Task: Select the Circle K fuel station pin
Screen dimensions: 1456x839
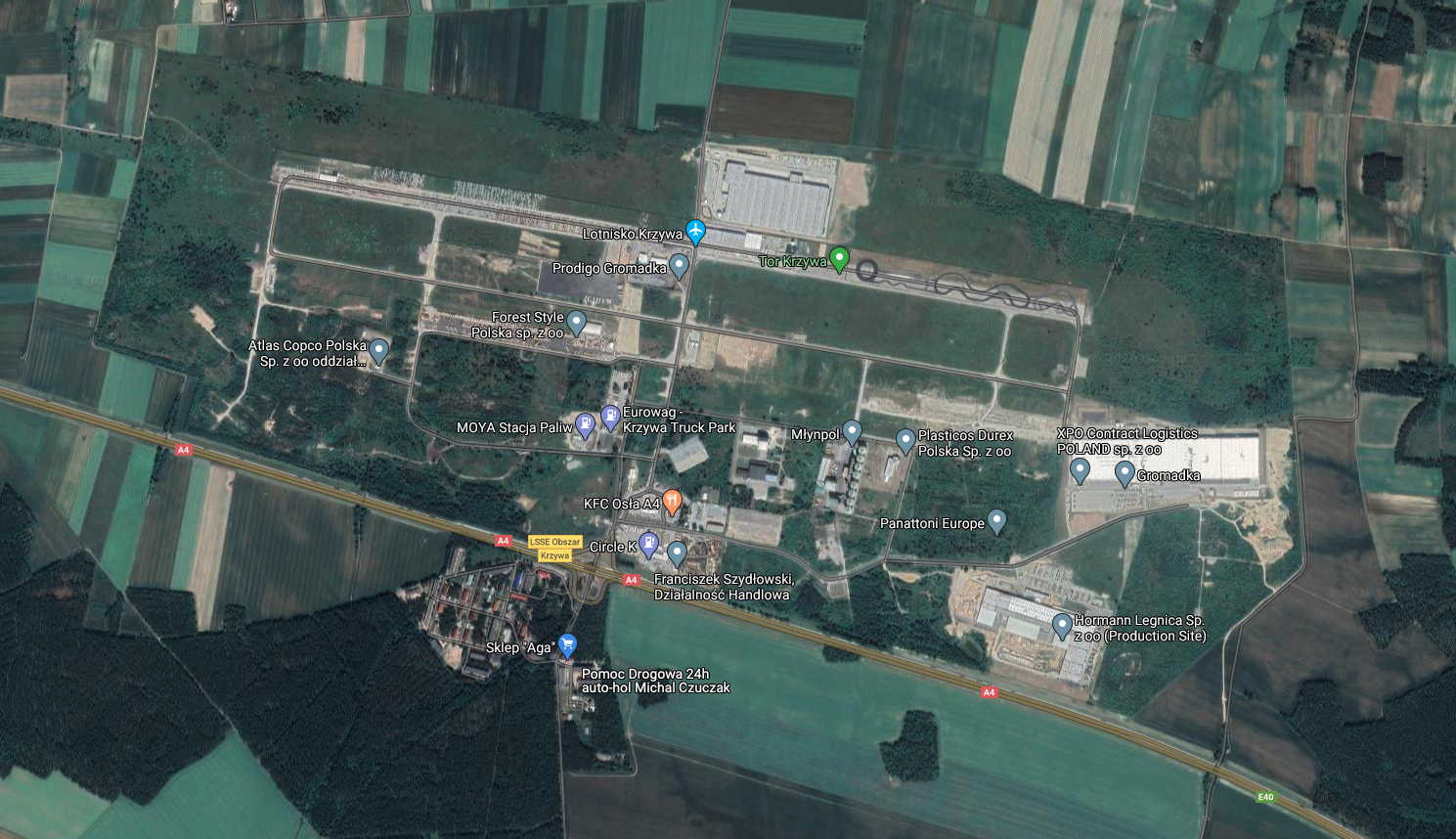Action: click(x=648, y=546)
